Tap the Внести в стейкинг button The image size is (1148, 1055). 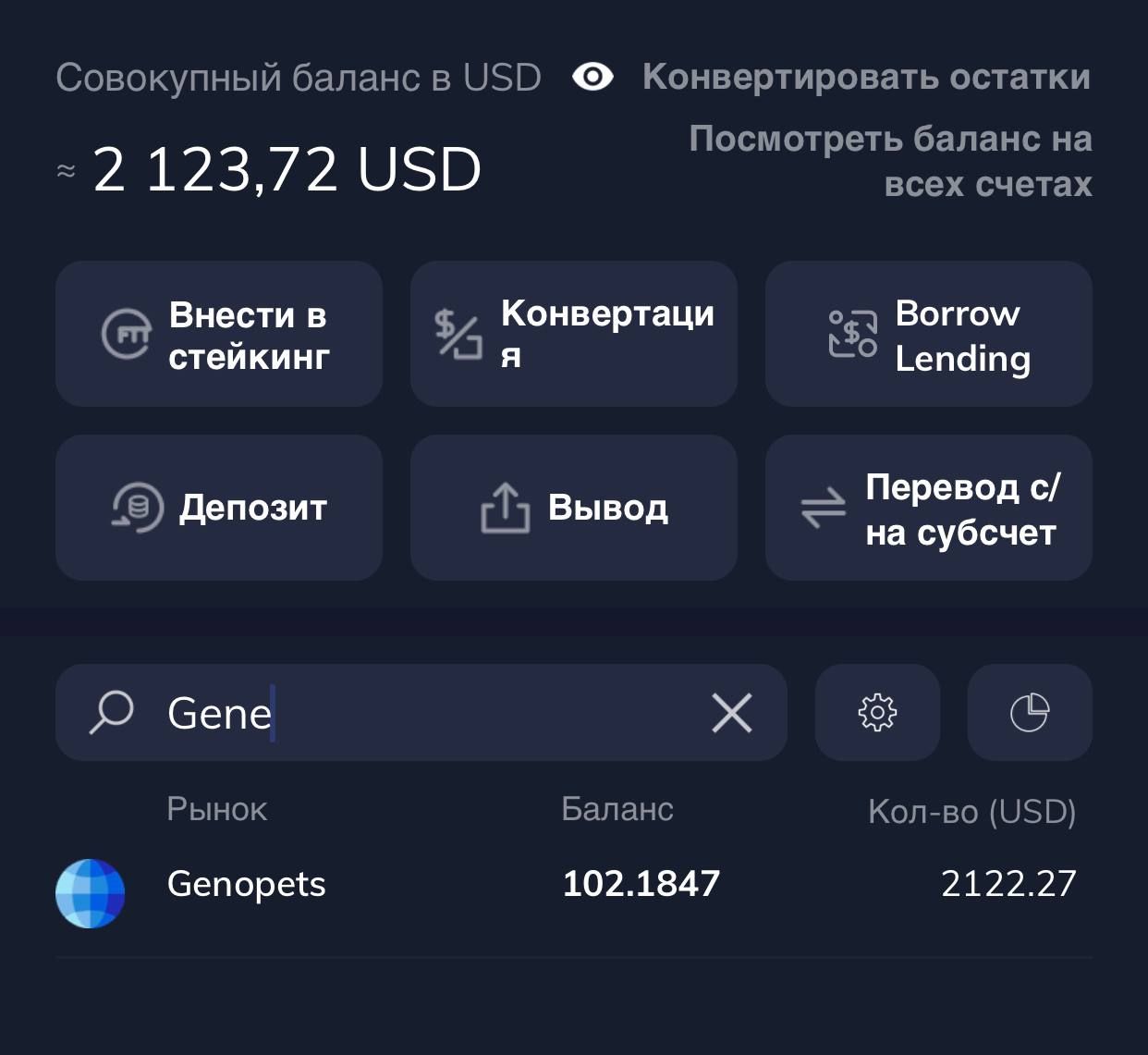(219, 334)
